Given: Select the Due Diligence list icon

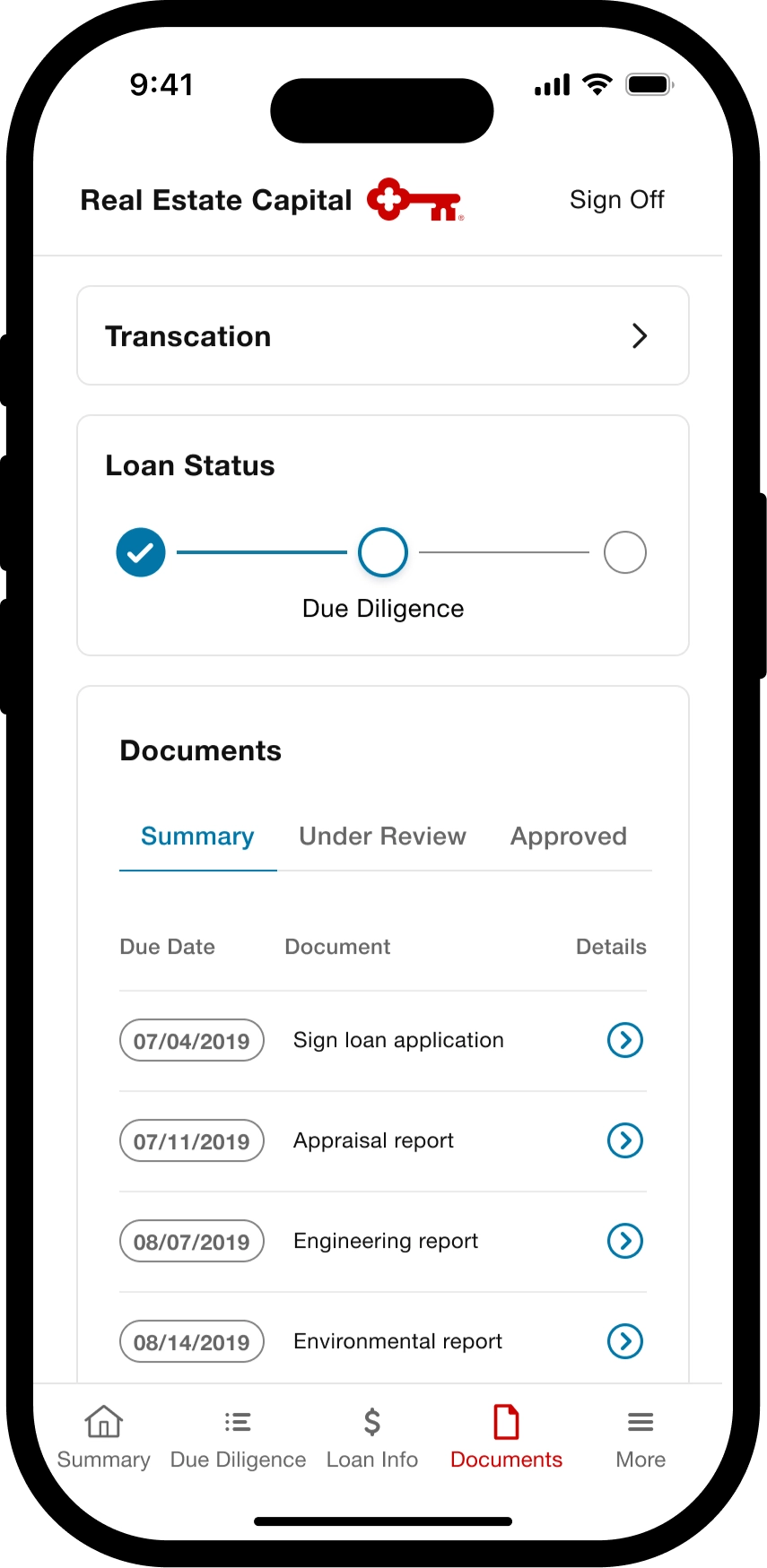Looking at the screenshot, I should coord(237,1434).
